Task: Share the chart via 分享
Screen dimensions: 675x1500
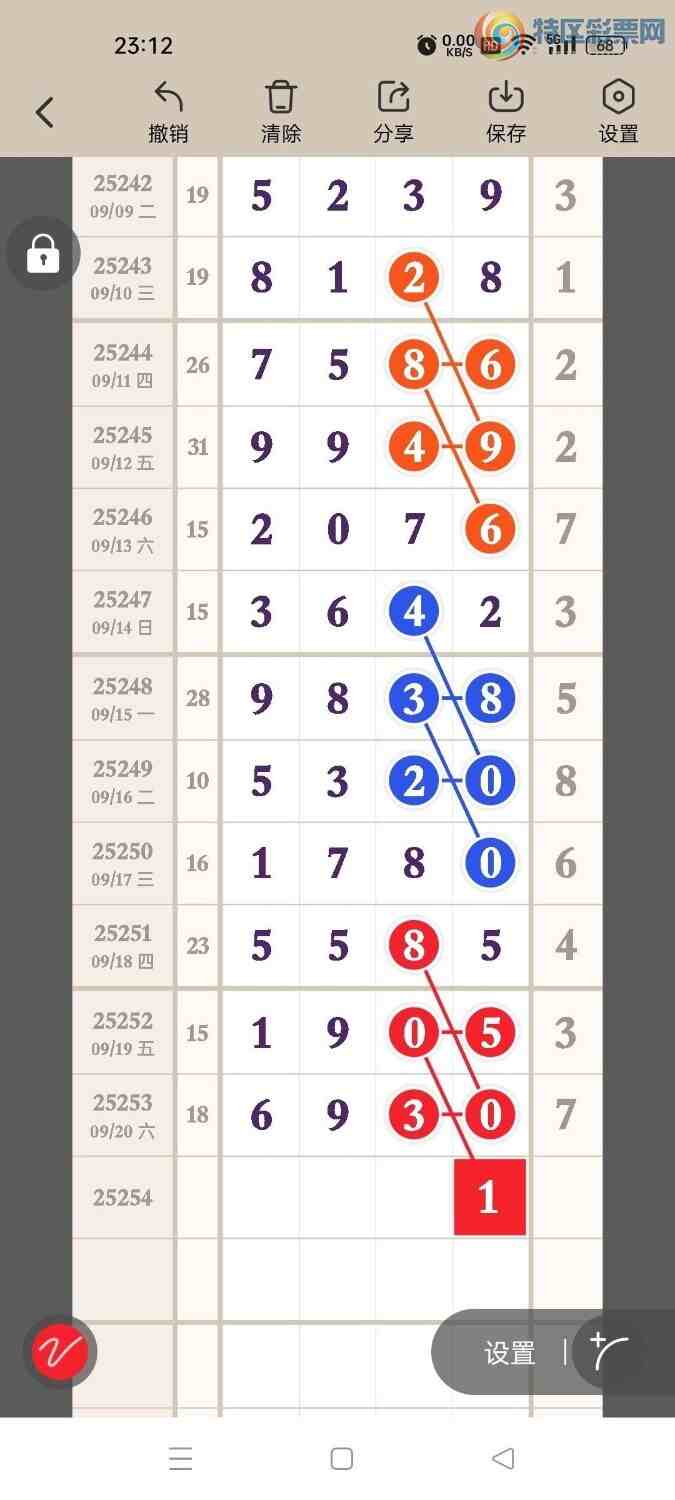Action: pos(393,112)
